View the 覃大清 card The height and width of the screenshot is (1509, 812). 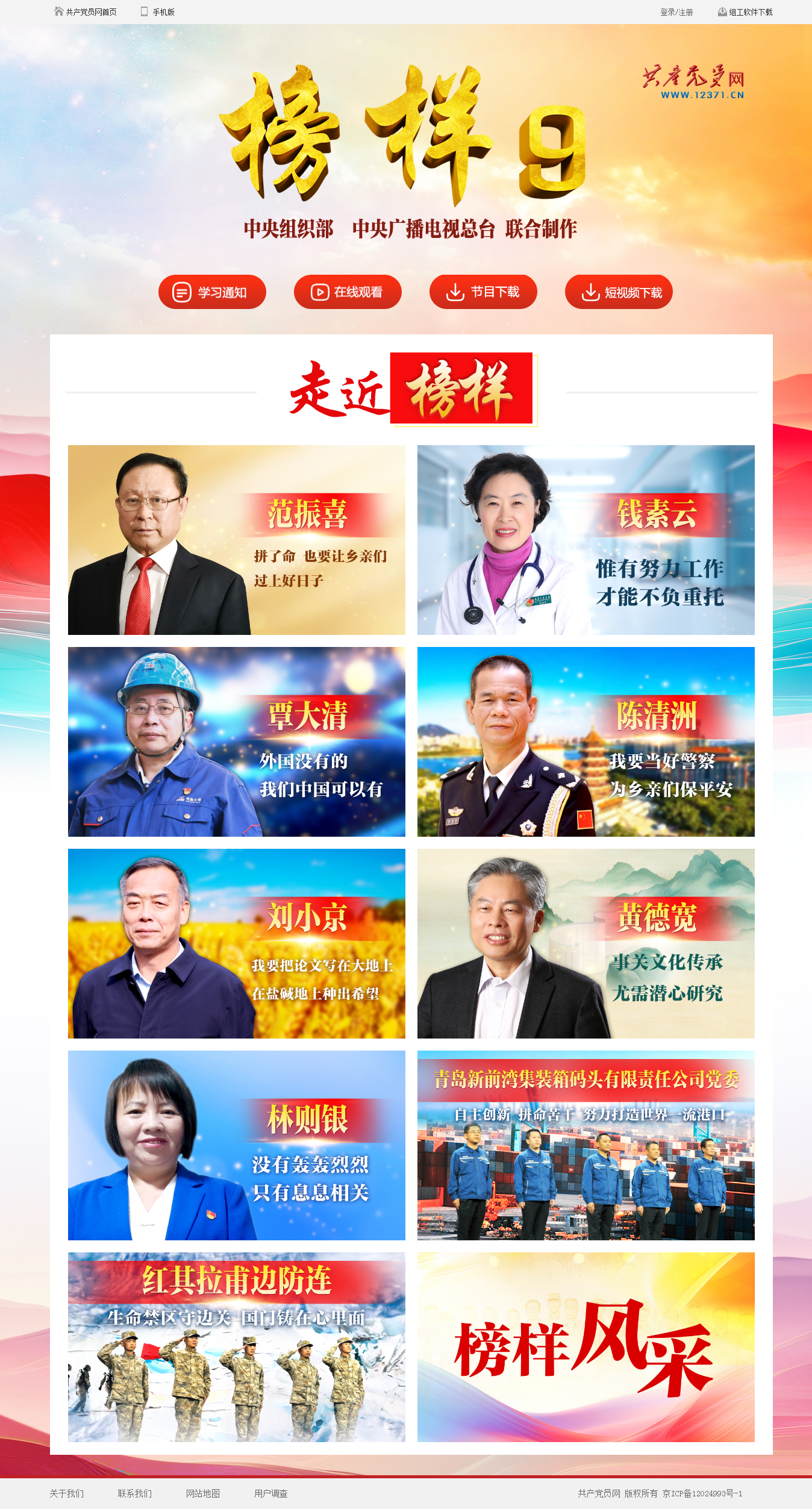point(236,742)
